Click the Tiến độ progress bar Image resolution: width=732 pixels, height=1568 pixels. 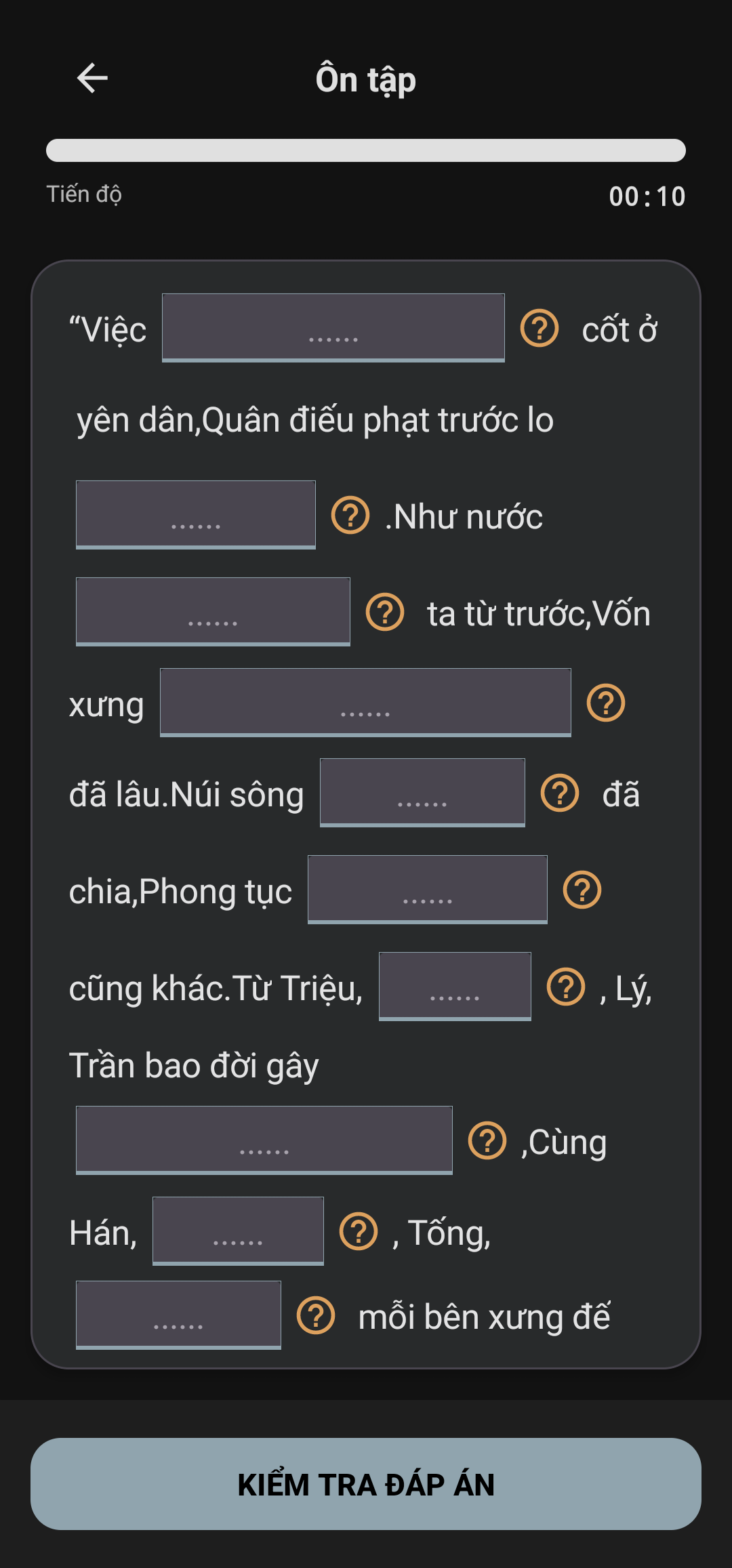366,150
